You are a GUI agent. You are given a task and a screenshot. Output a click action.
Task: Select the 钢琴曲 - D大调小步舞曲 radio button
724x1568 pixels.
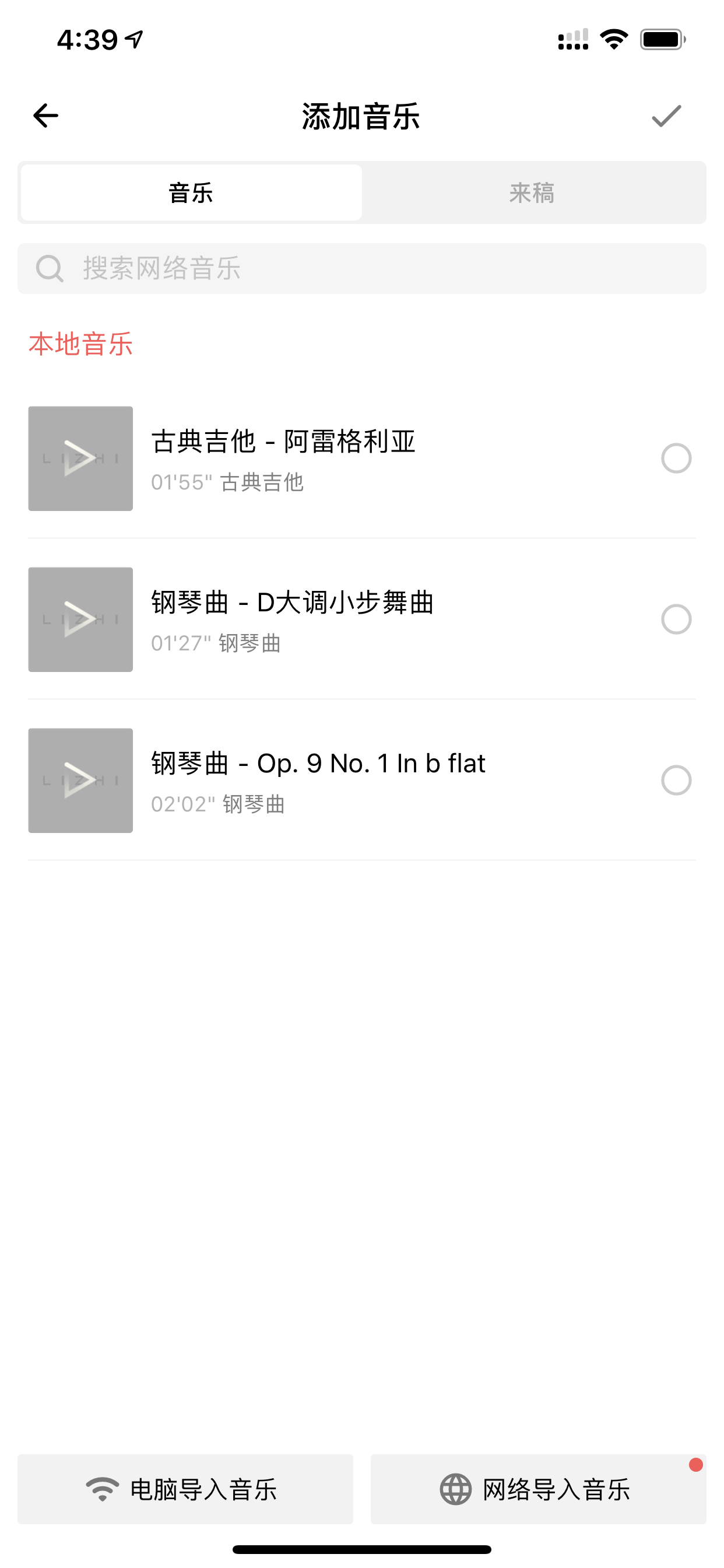tap(676, 619)
